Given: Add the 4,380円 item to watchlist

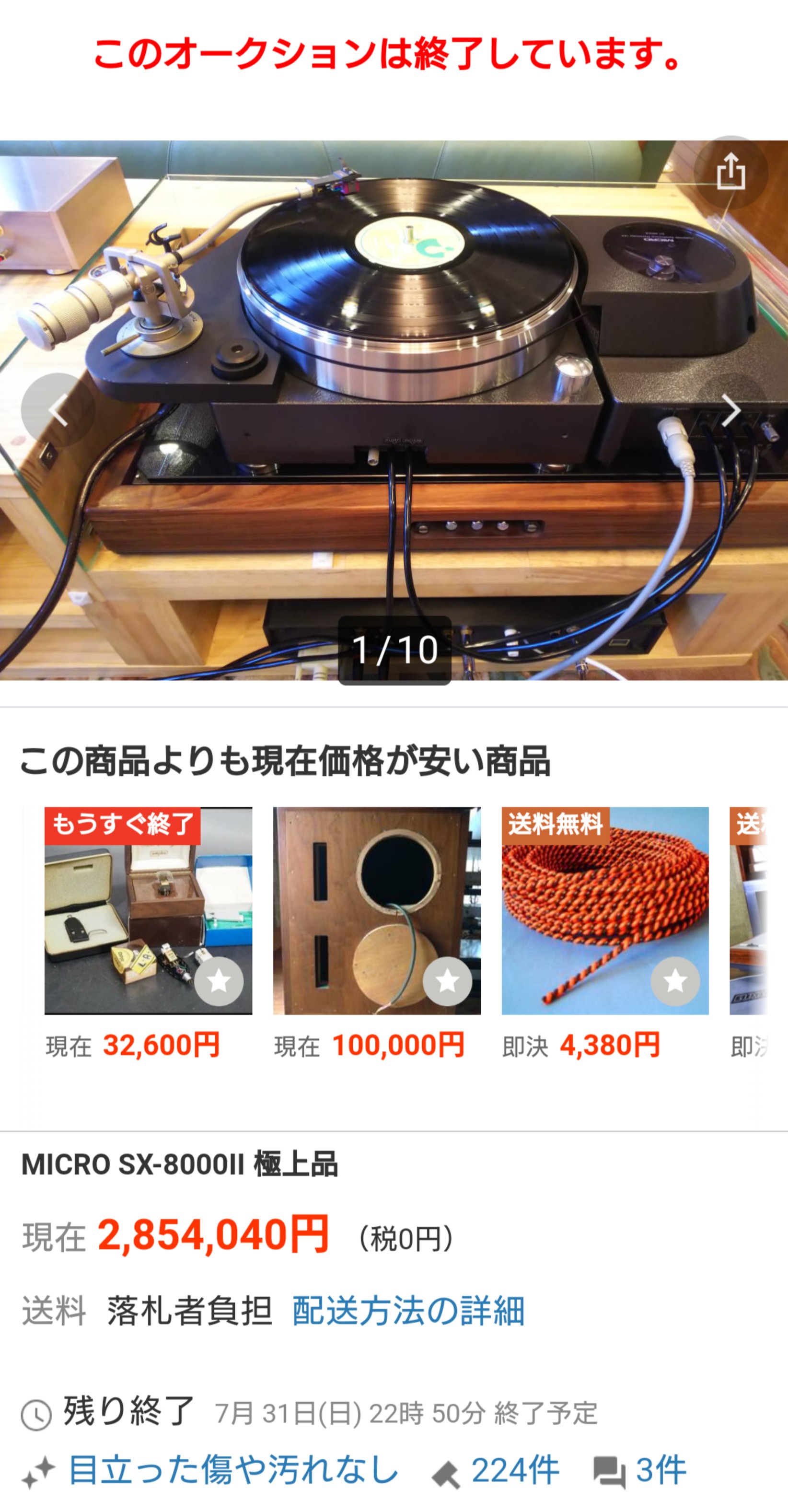Looking at the screenshot, I should (x=675, y=981).
